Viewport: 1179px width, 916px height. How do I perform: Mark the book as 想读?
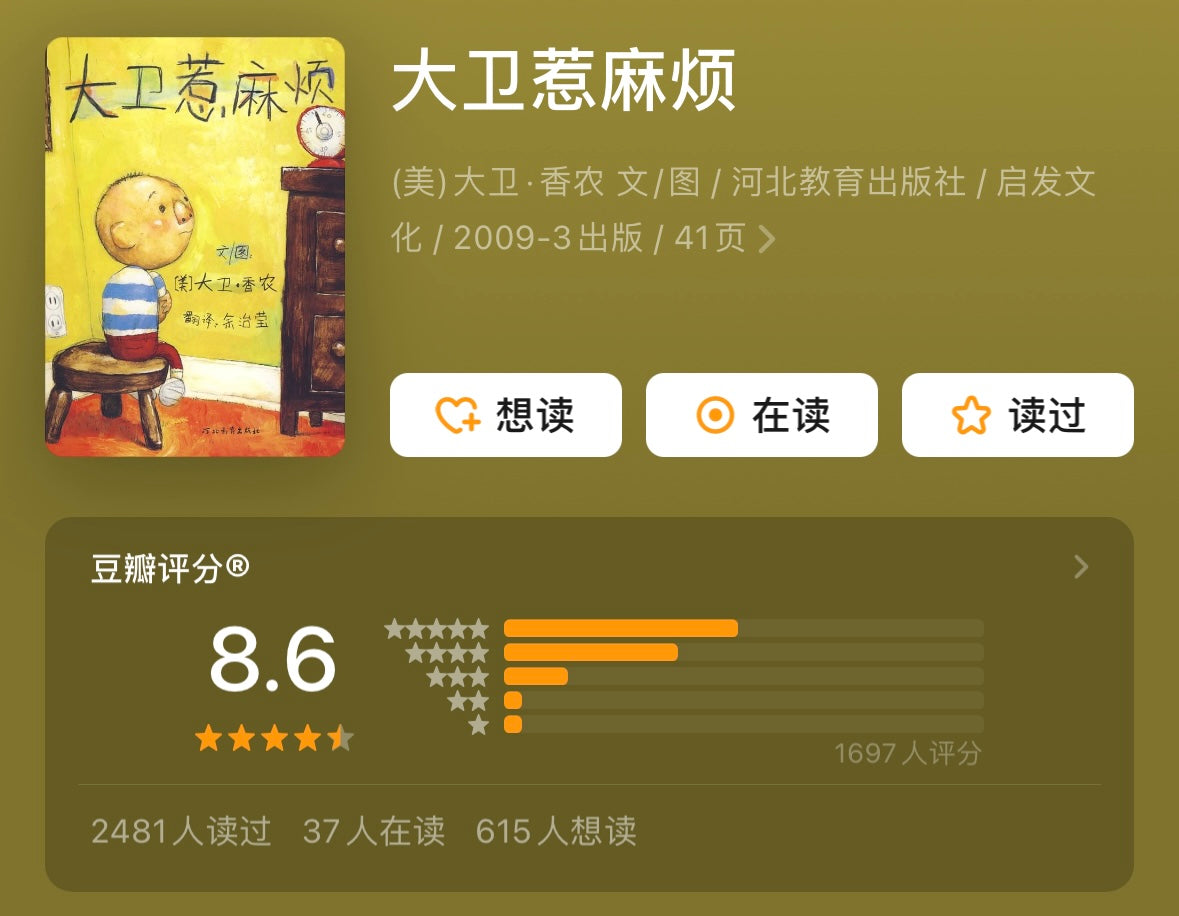click(505, 415)
